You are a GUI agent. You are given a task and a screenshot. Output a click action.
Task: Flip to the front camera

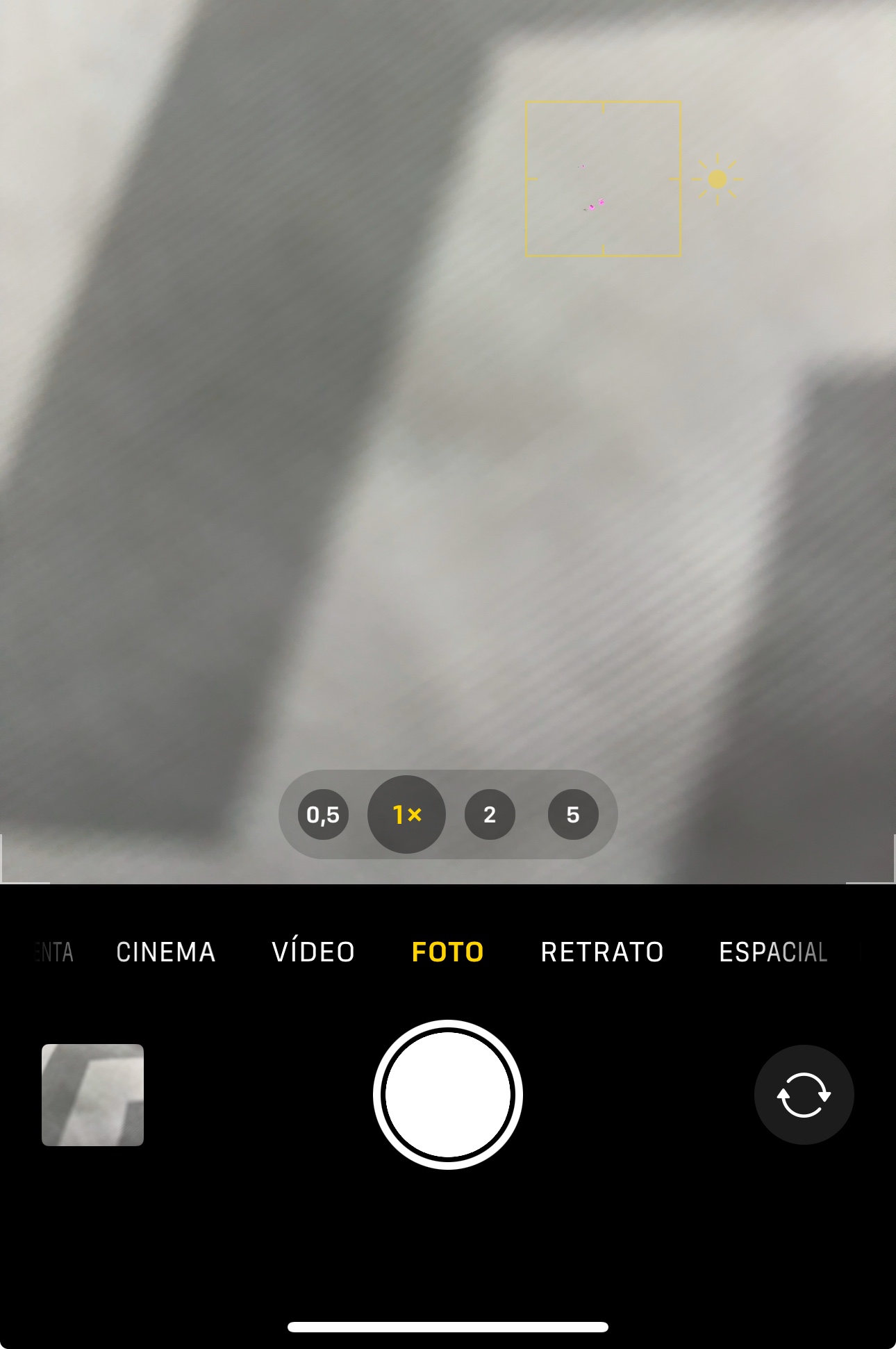(804, 1095)
